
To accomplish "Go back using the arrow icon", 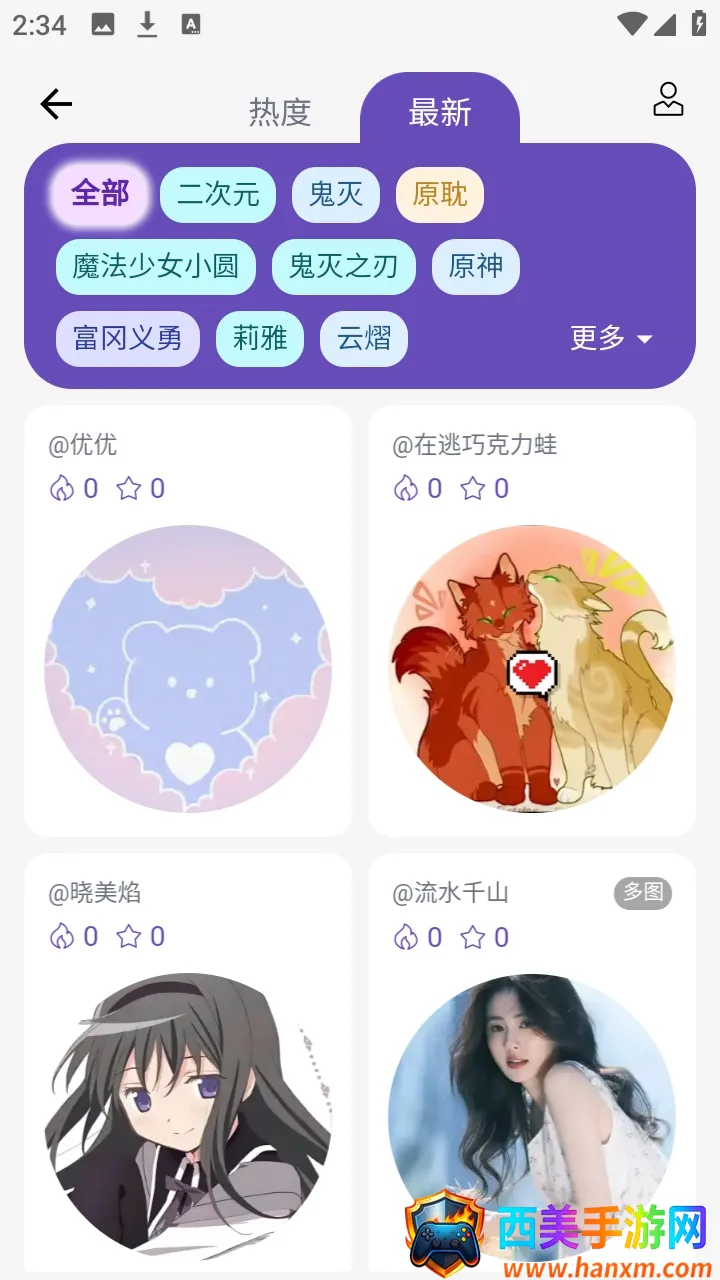I will point(56,104).
